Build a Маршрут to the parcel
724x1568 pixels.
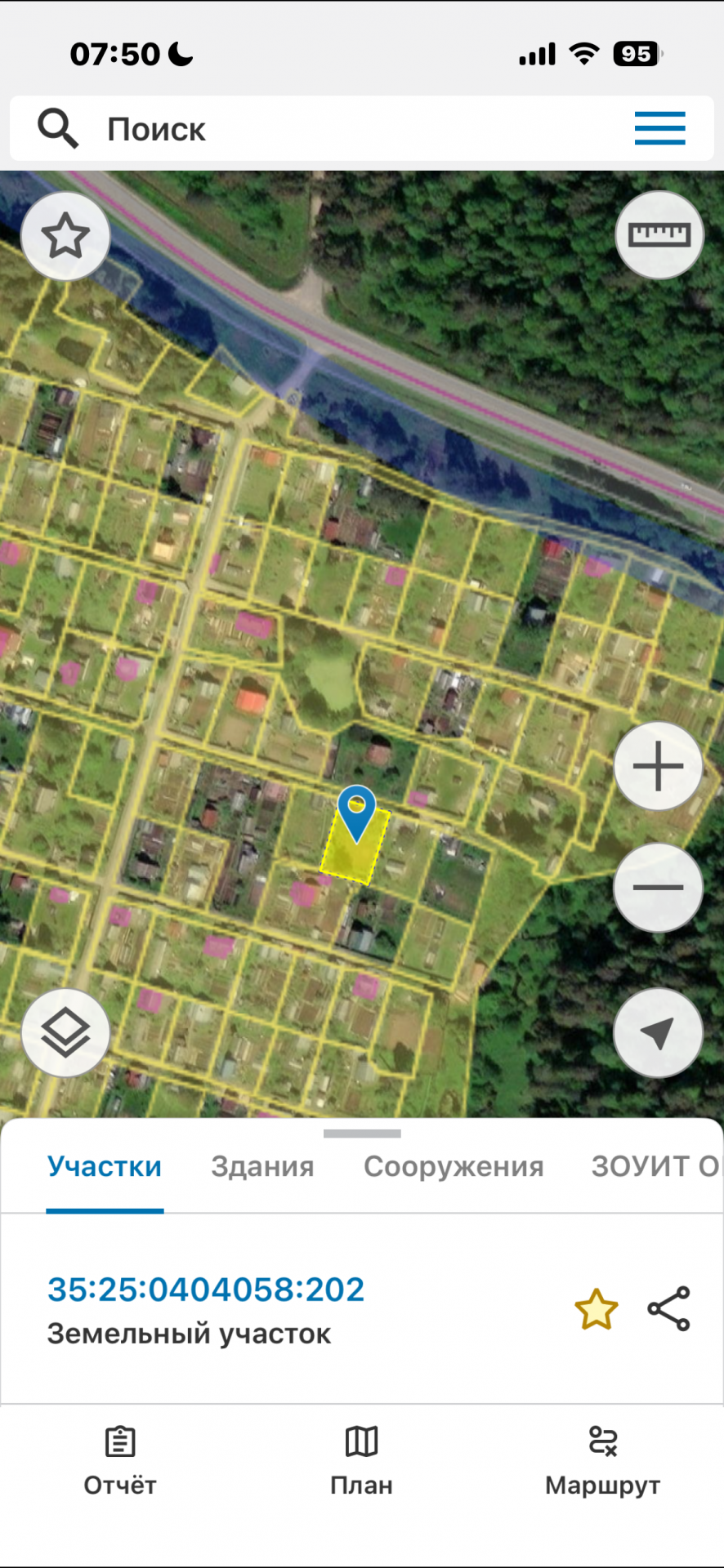tap(602, 1460)
